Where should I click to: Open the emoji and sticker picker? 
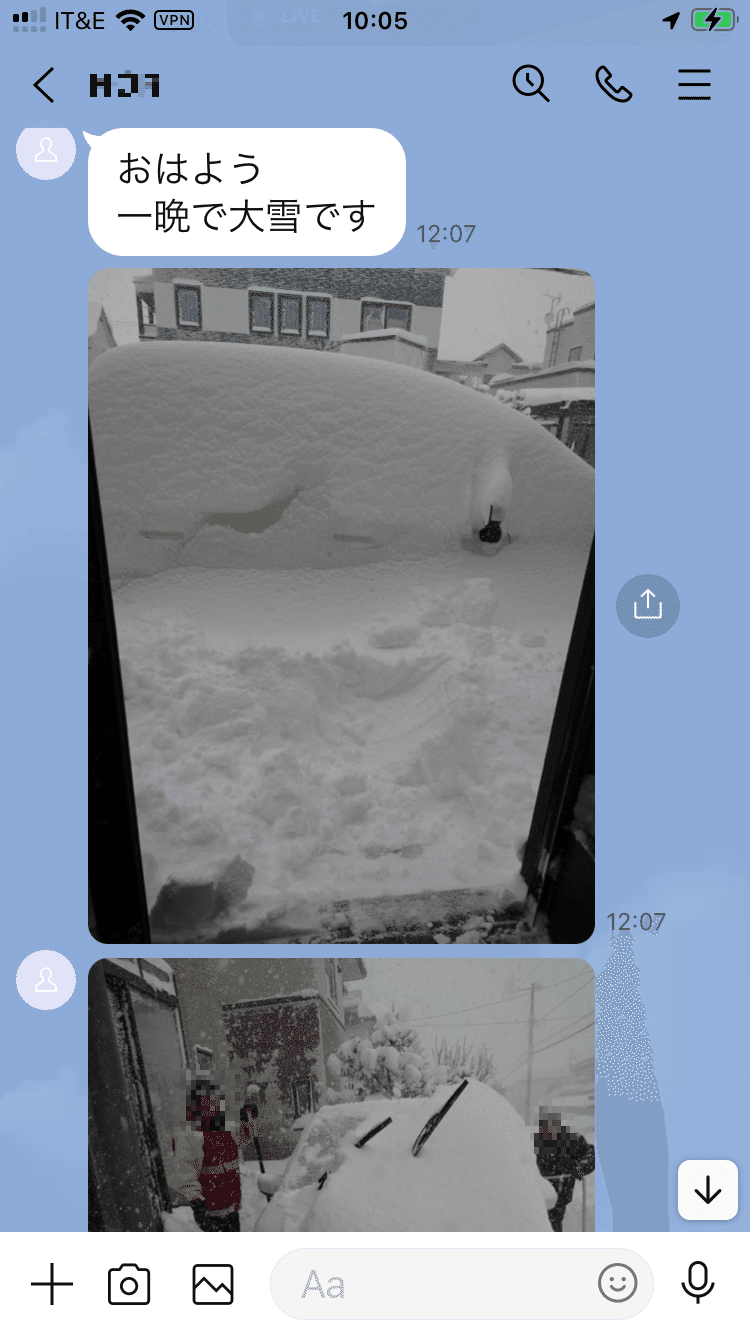617,1284
